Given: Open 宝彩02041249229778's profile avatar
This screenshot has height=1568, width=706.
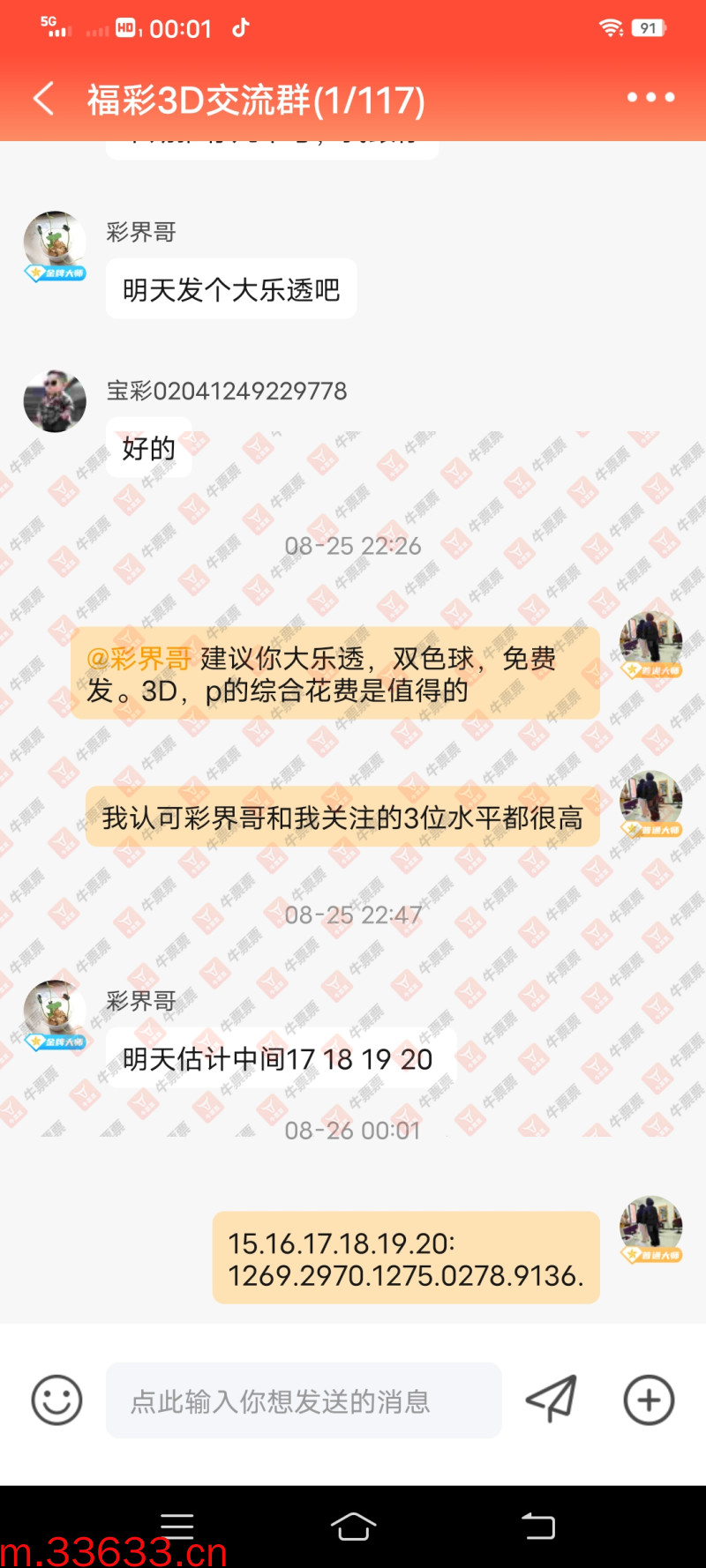Looking at the screenshot, I should (x=55, y=401).
